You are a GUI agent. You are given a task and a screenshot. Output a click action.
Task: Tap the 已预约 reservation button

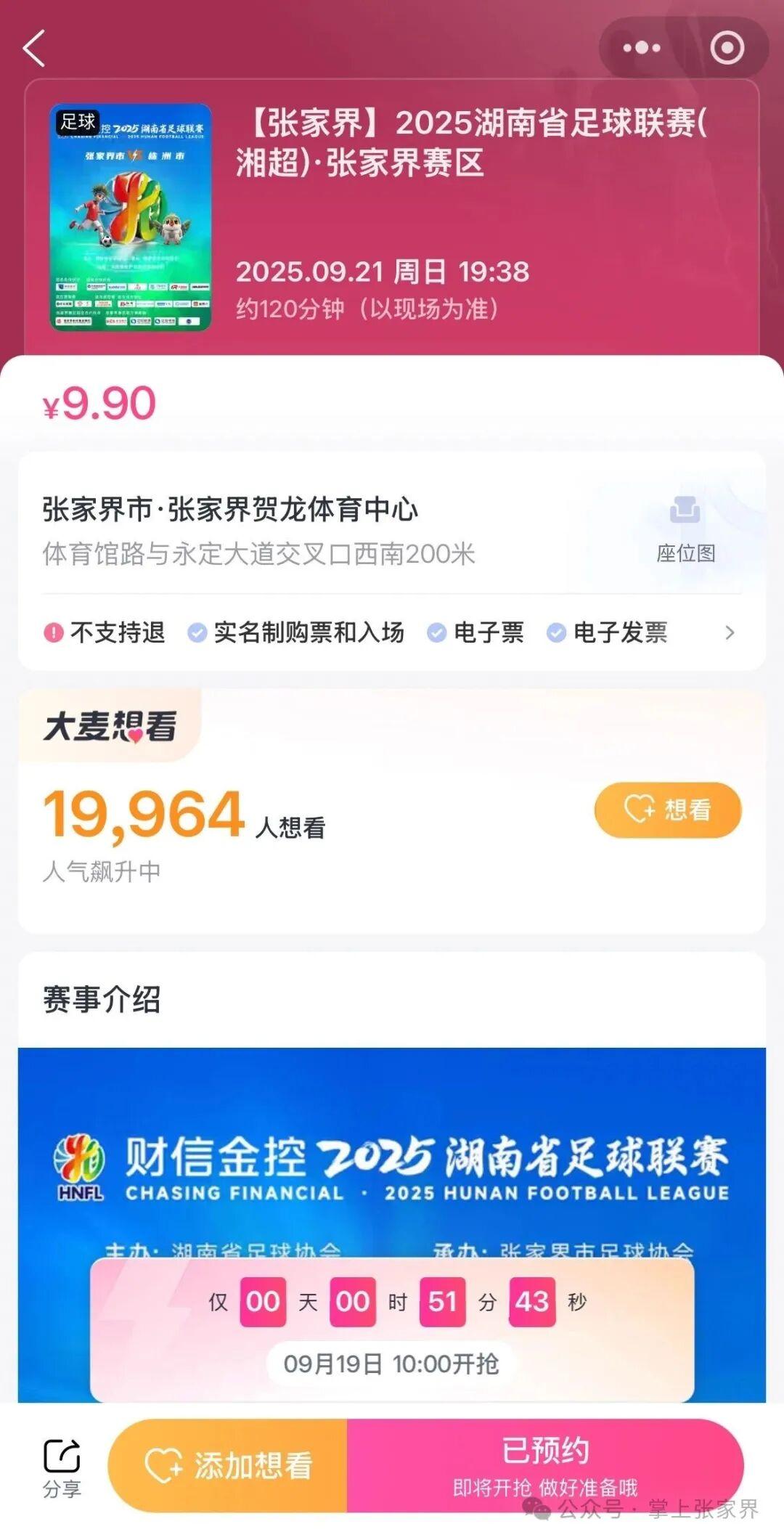pyautogui.click(x=545, y=1465)
